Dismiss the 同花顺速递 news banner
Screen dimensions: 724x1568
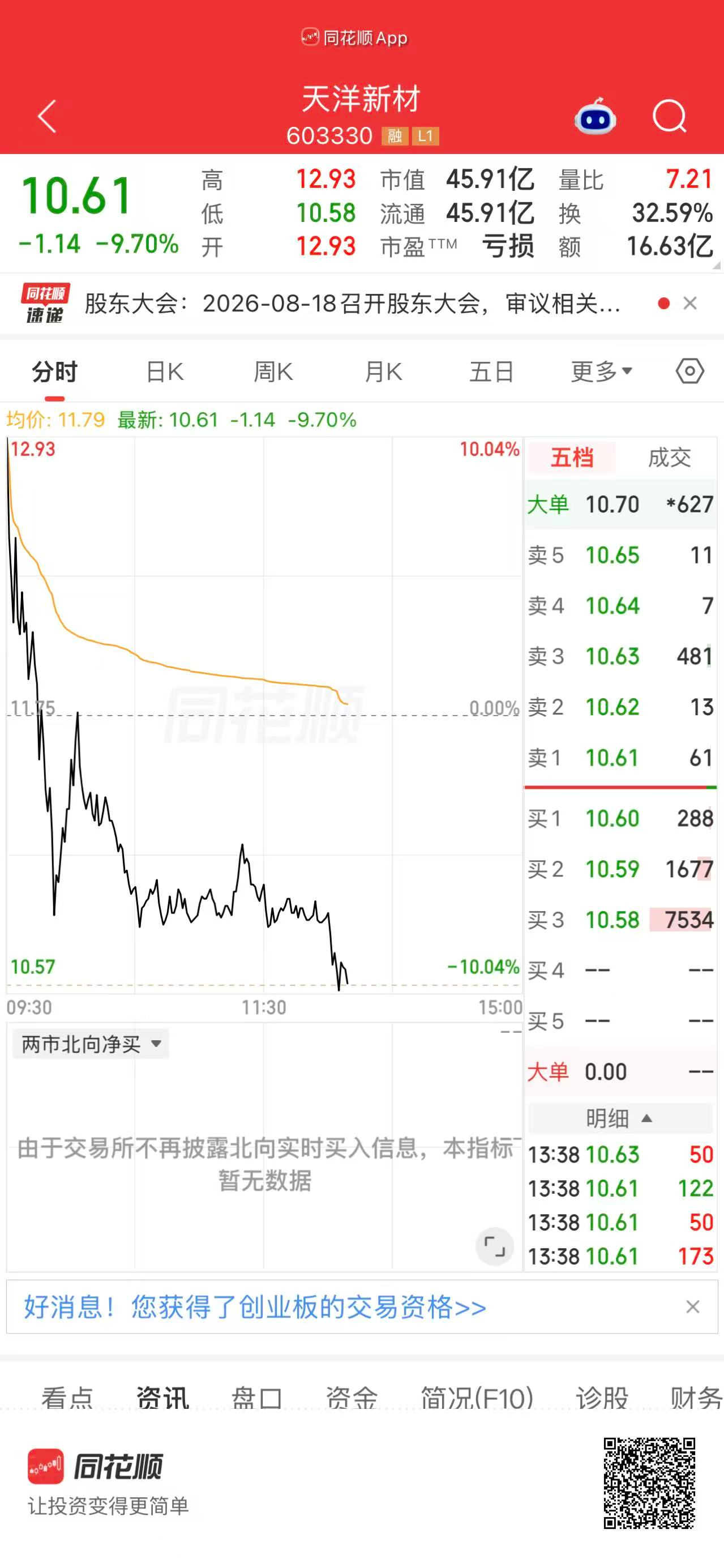click(x=690, y=303)
